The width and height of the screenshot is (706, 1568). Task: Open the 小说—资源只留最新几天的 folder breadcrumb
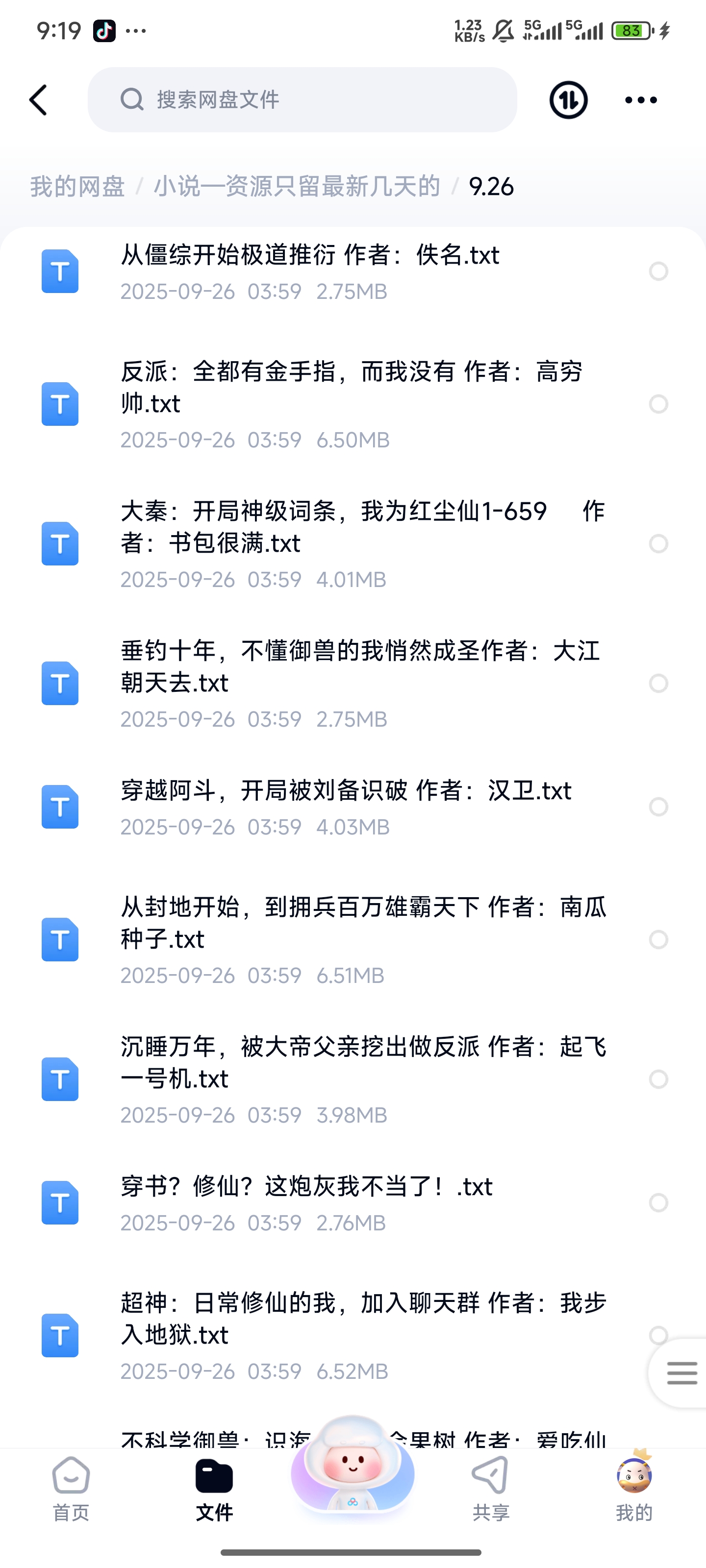(297, 186)
